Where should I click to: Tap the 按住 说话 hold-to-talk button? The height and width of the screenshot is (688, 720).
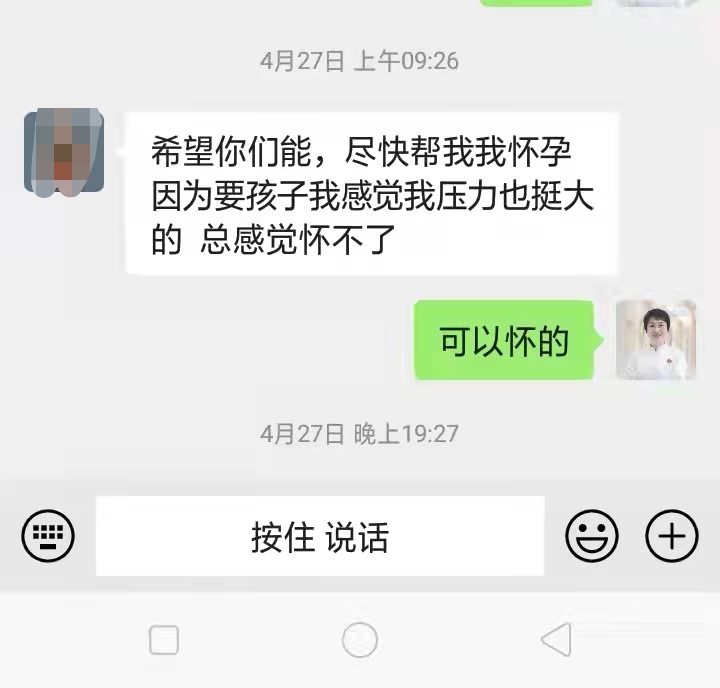pos(320,537)
